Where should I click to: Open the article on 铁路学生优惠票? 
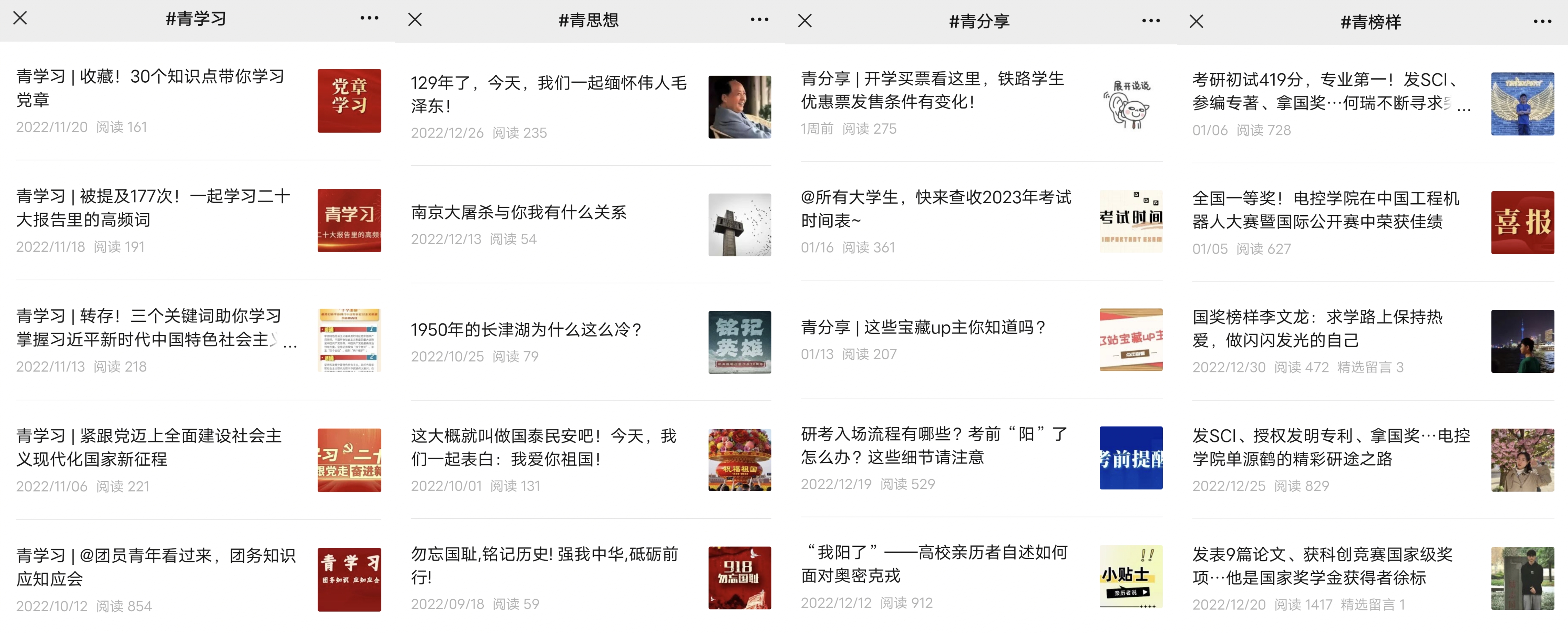(x=932, y=90)
